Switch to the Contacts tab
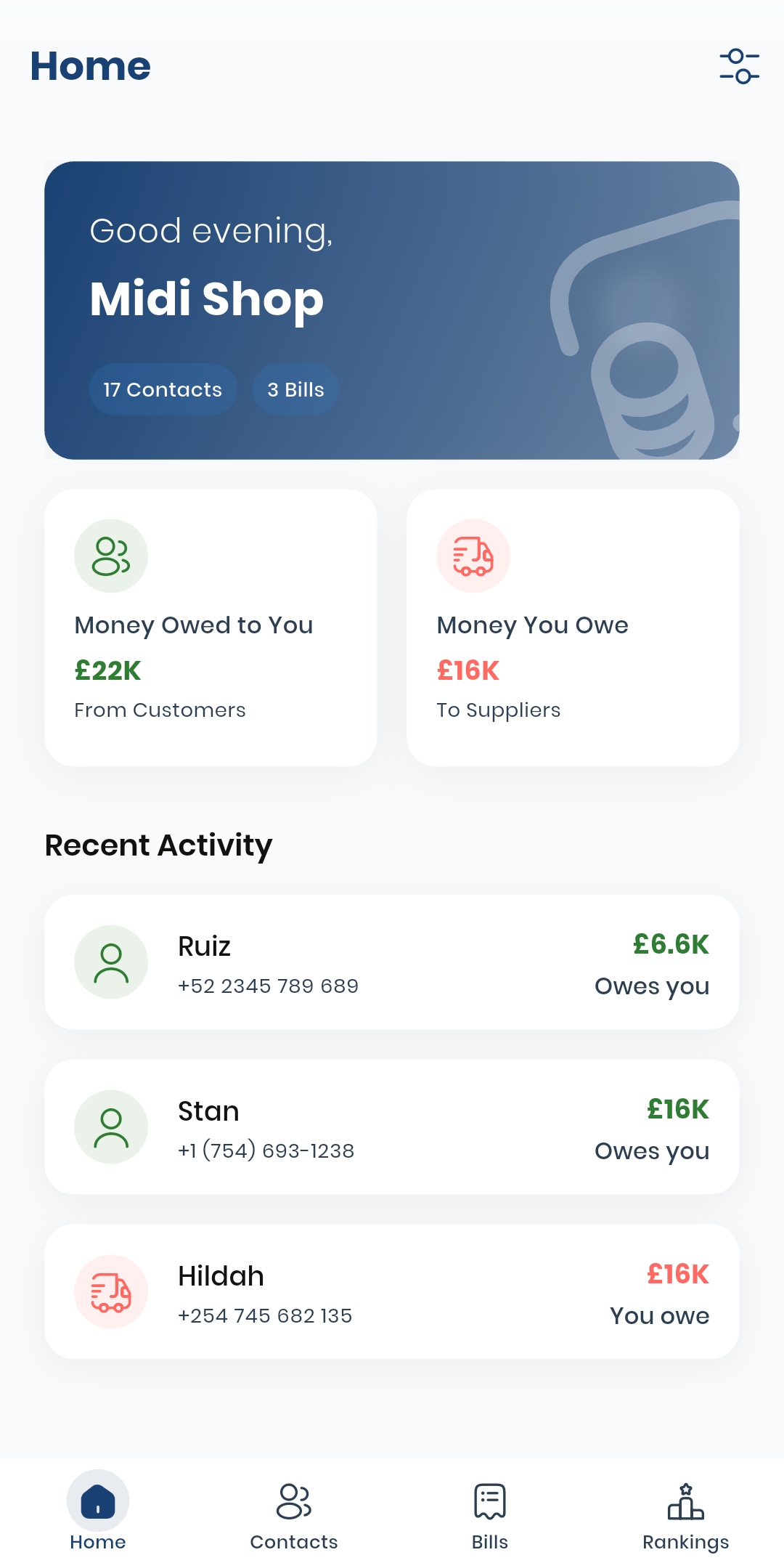Screen dimensions: 784x1563 point(293,1518)
